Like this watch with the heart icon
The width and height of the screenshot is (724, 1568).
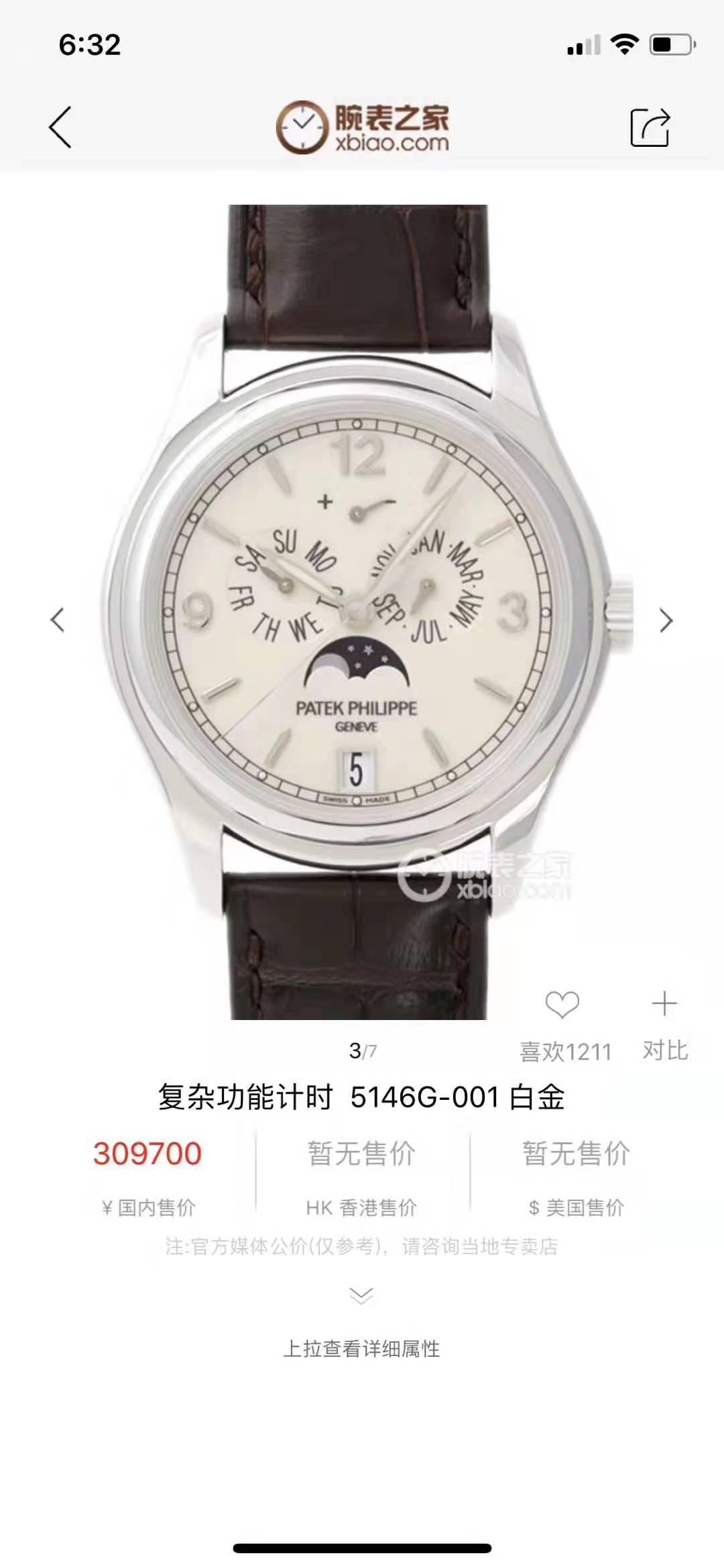[x=562, y=1005]
